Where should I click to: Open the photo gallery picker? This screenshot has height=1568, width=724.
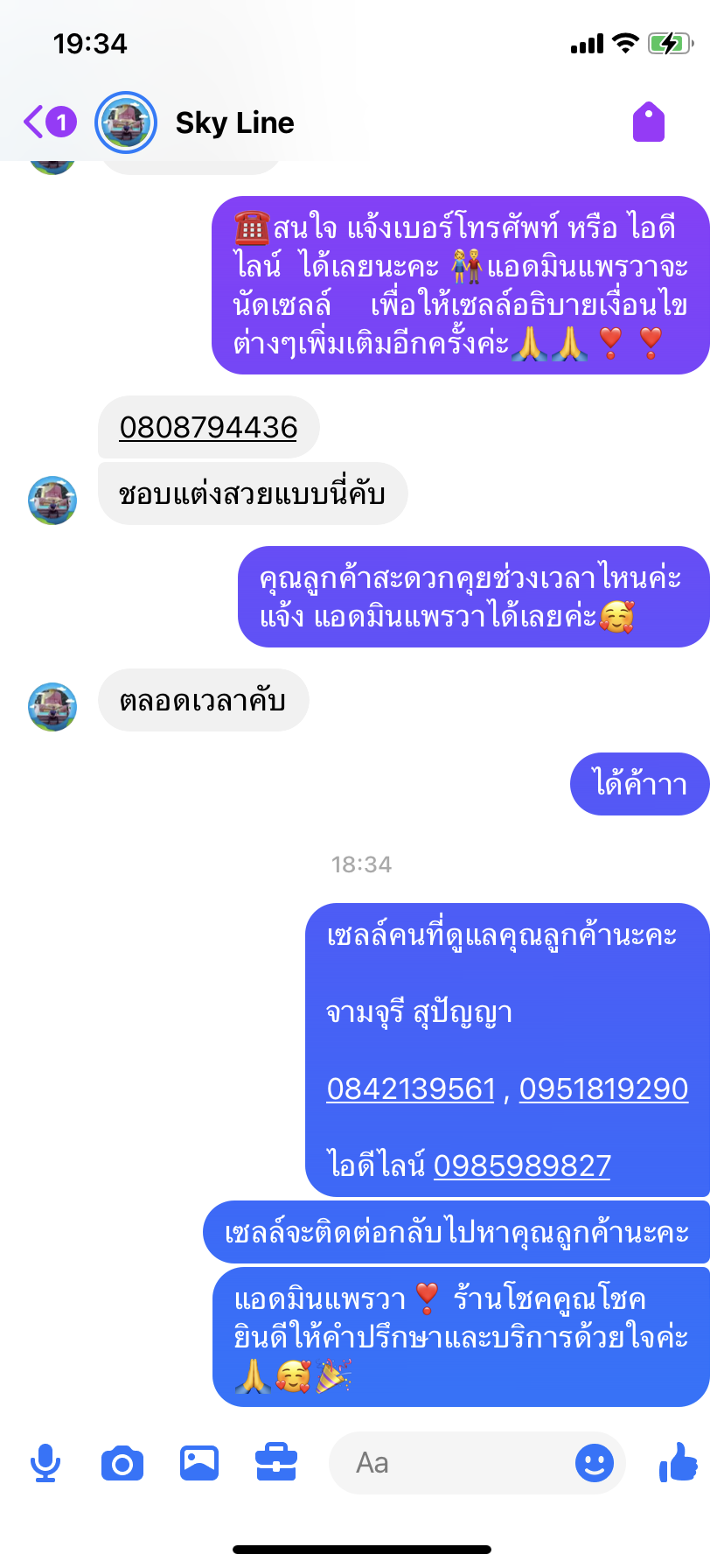click(x=199, y=1463)
